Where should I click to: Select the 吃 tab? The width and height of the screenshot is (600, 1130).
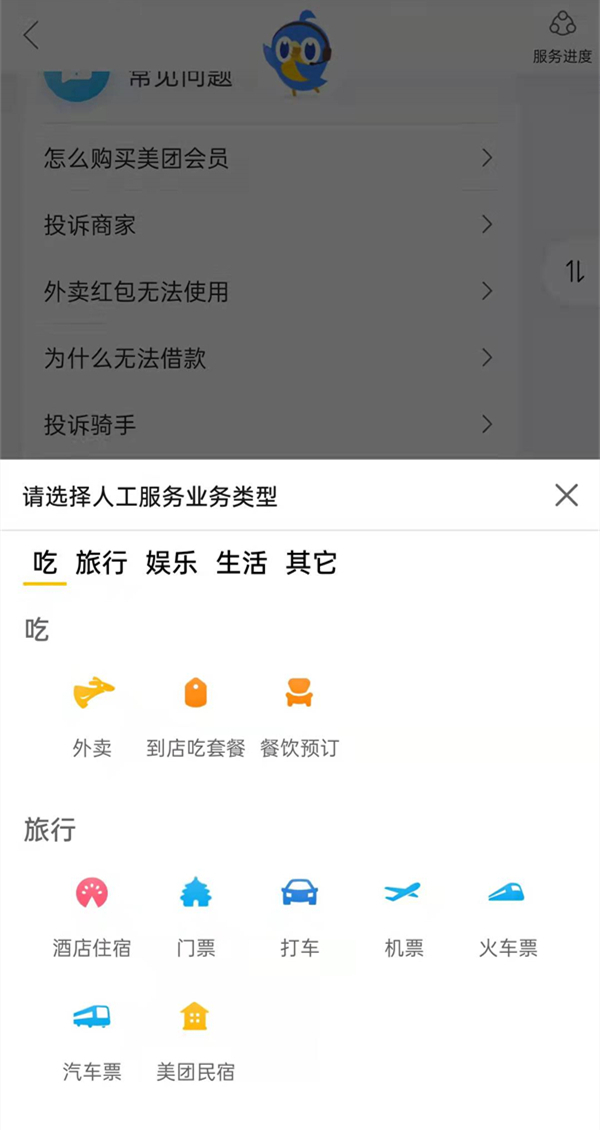[45, 563]
